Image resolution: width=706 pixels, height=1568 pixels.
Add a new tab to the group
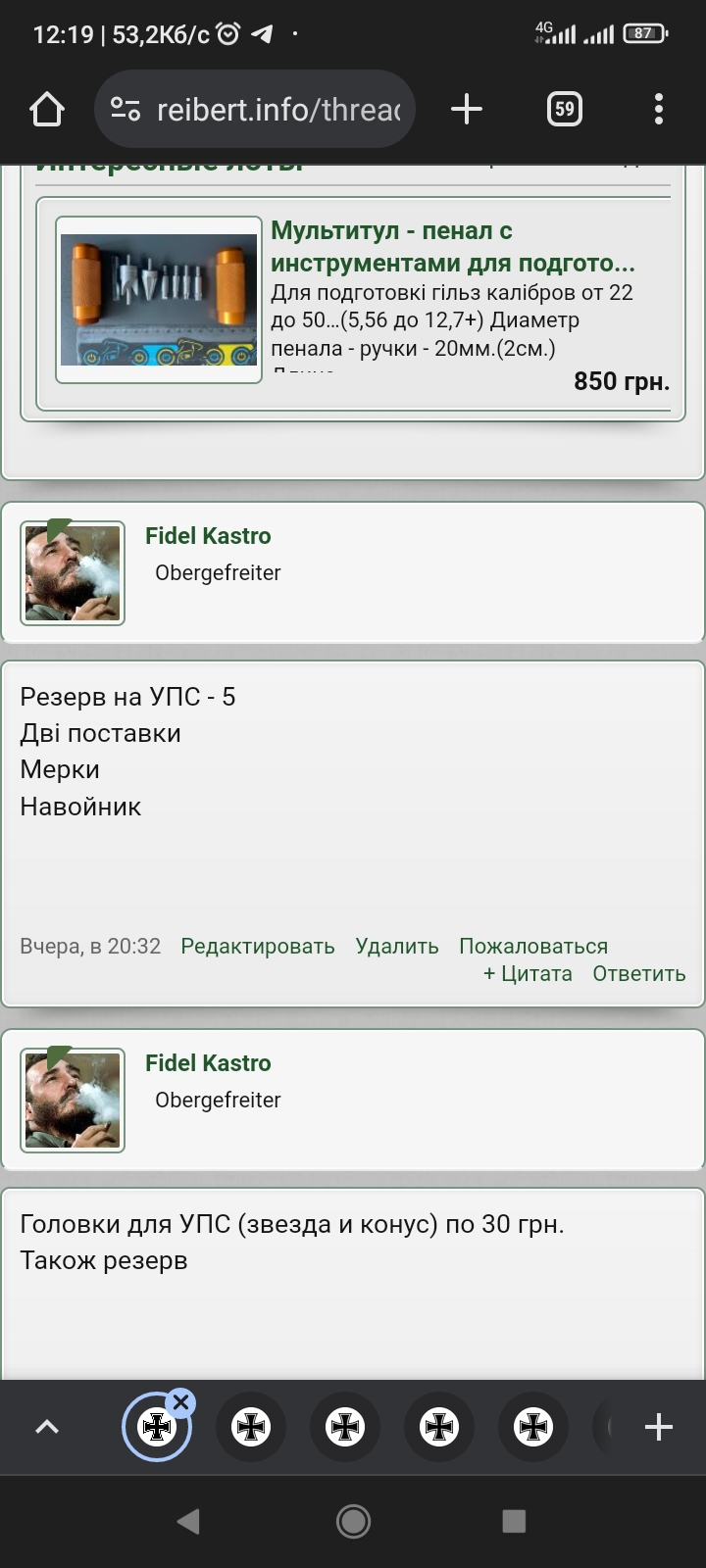(x=659, y=1427)
